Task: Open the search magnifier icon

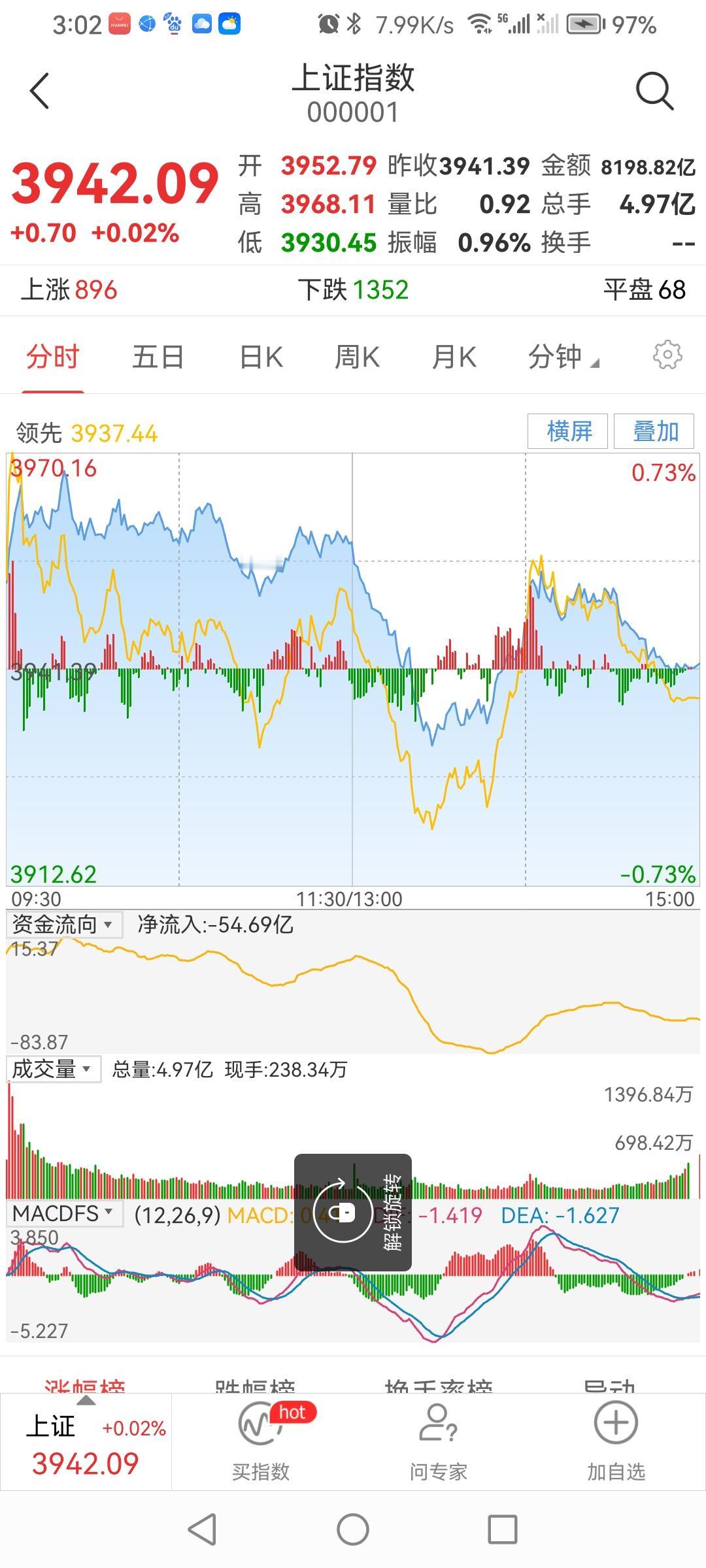Action: pos(654,91)
